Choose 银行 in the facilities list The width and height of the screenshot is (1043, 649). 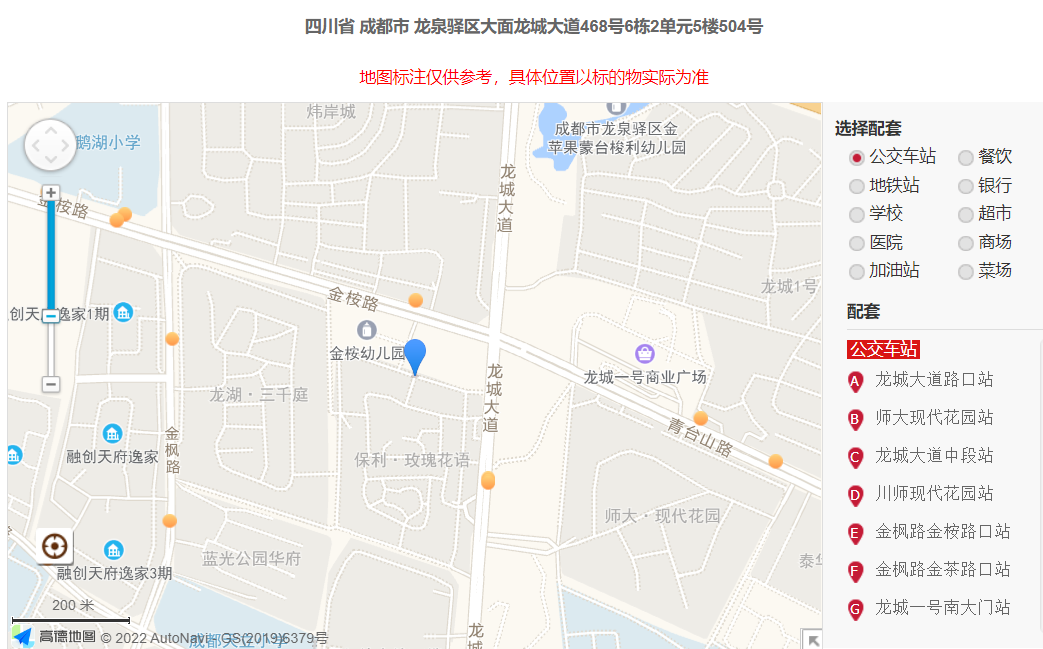point(966,186)
